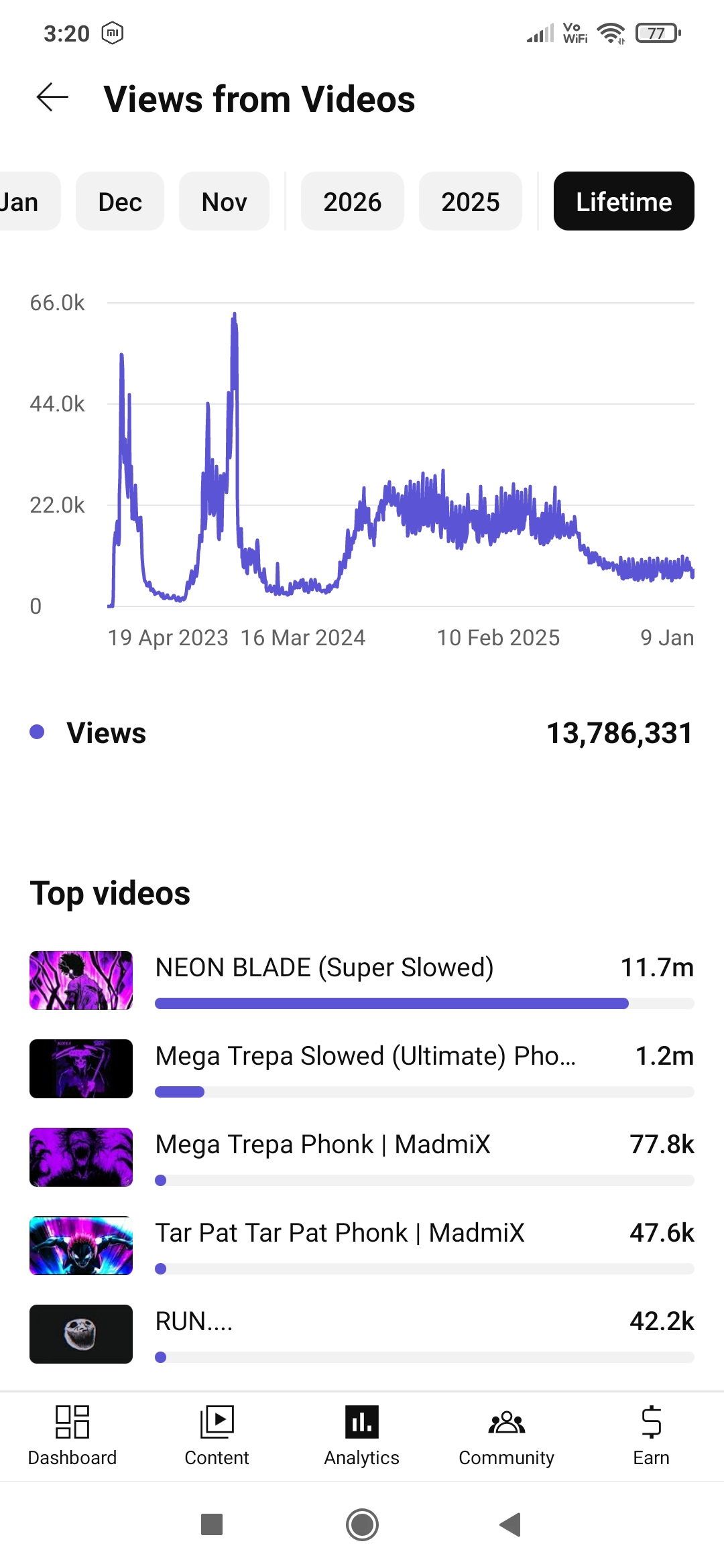Filter views by year 2025

(x=470, y=202)
